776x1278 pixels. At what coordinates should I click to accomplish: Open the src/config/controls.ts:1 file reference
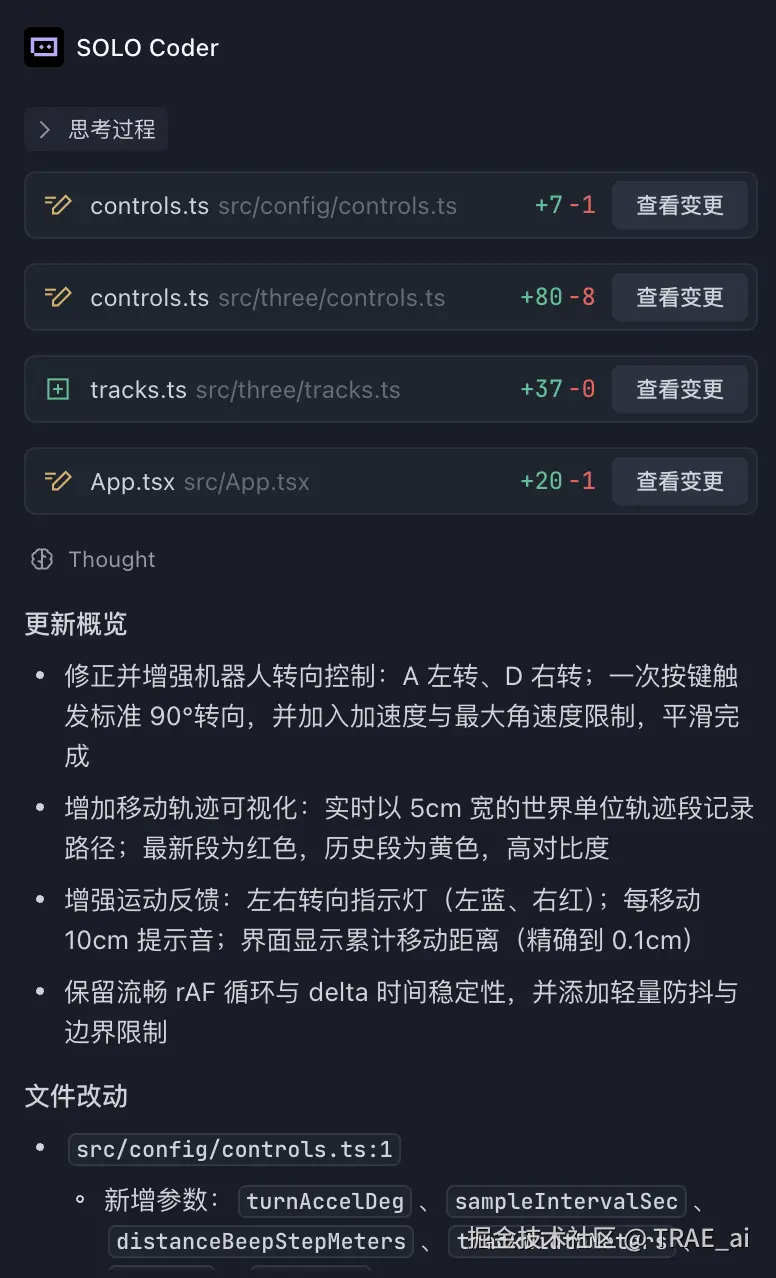[234, 1150]
